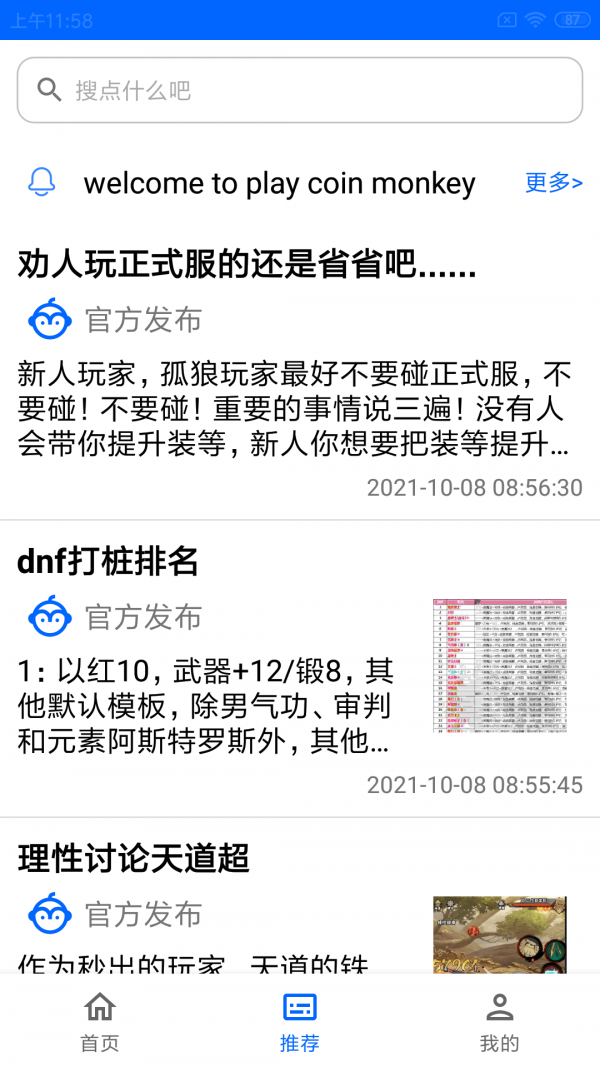Open the 更多> announcements link
Screen dimensions: 600x1067
point(553,182)
